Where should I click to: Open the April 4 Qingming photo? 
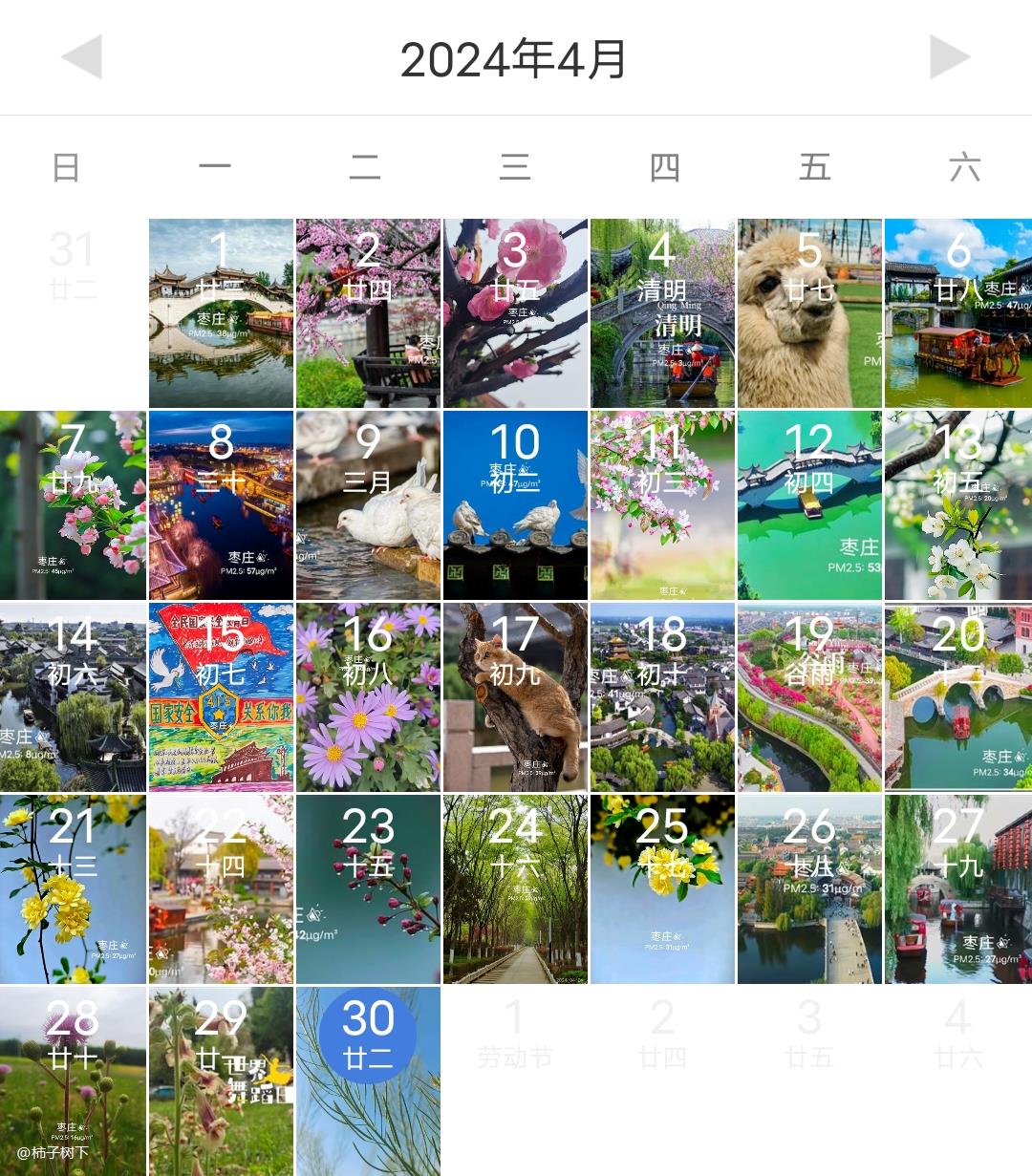pos(662,313)
